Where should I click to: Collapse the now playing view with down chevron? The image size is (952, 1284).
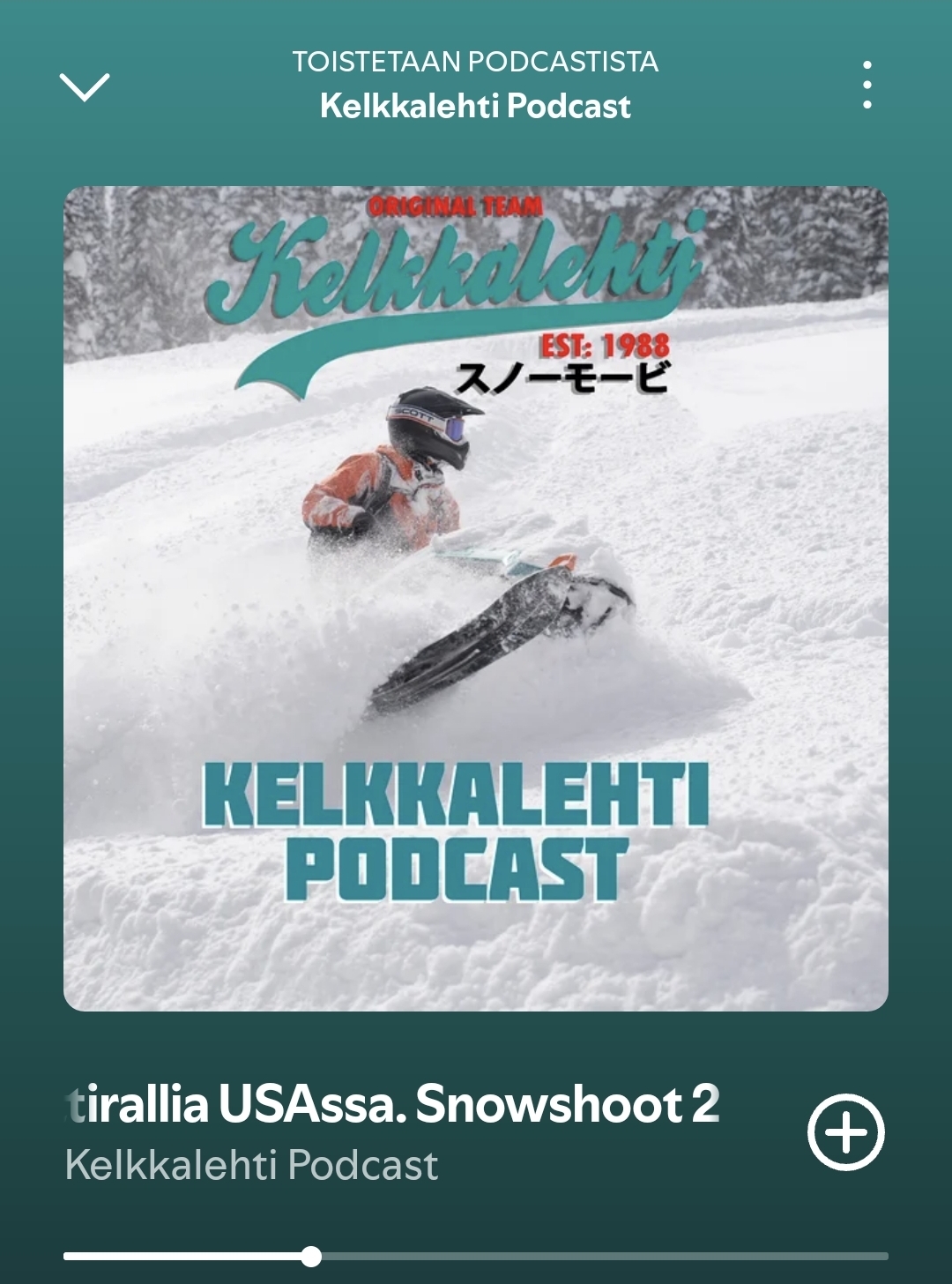click(x=85, y=86)
